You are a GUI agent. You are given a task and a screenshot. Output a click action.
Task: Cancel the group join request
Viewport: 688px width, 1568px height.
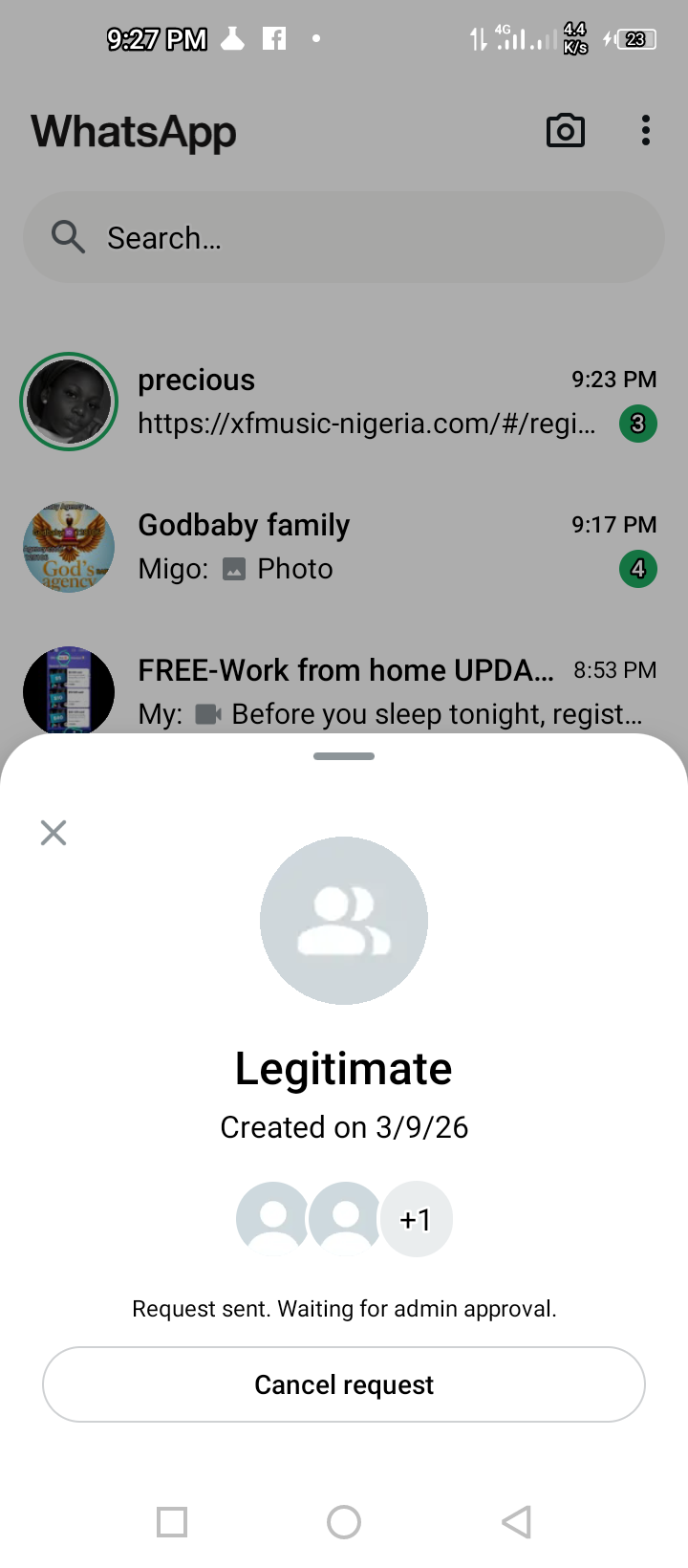pos(344,1384)
